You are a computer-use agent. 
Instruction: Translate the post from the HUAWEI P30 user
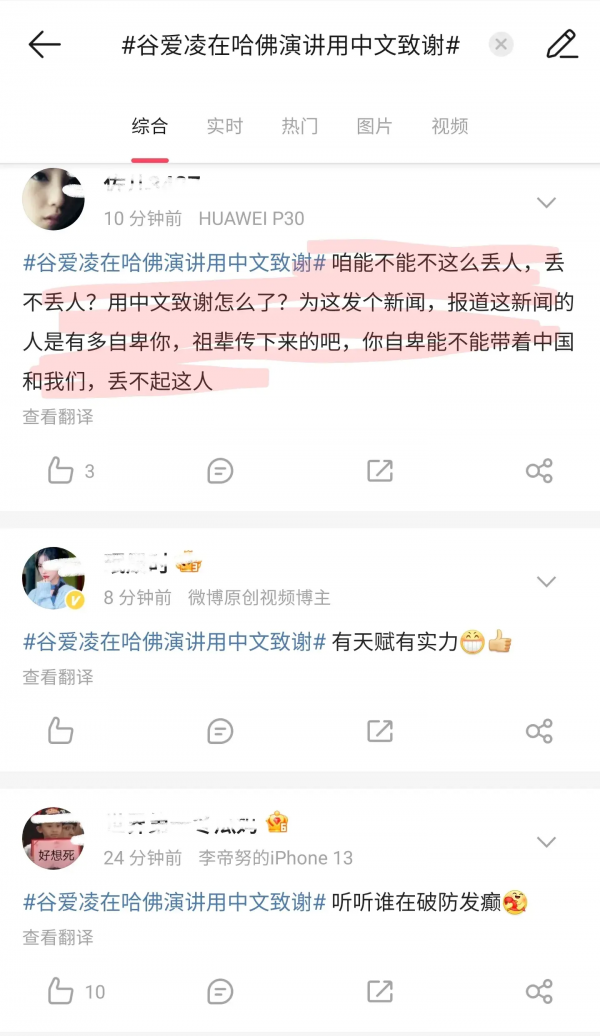(x=58, y=417)
